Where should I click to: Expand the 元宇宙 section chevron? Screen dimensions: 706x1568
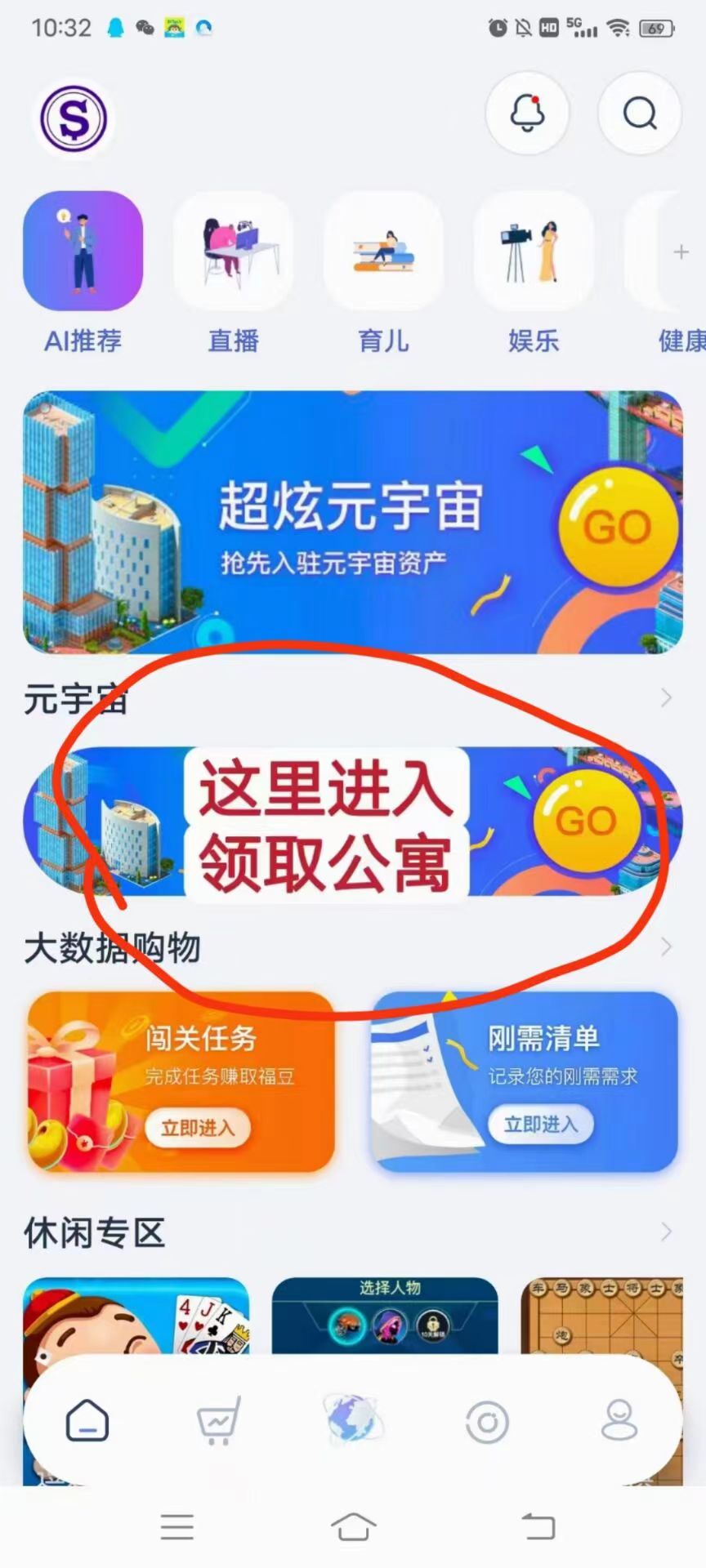(666, 697)
